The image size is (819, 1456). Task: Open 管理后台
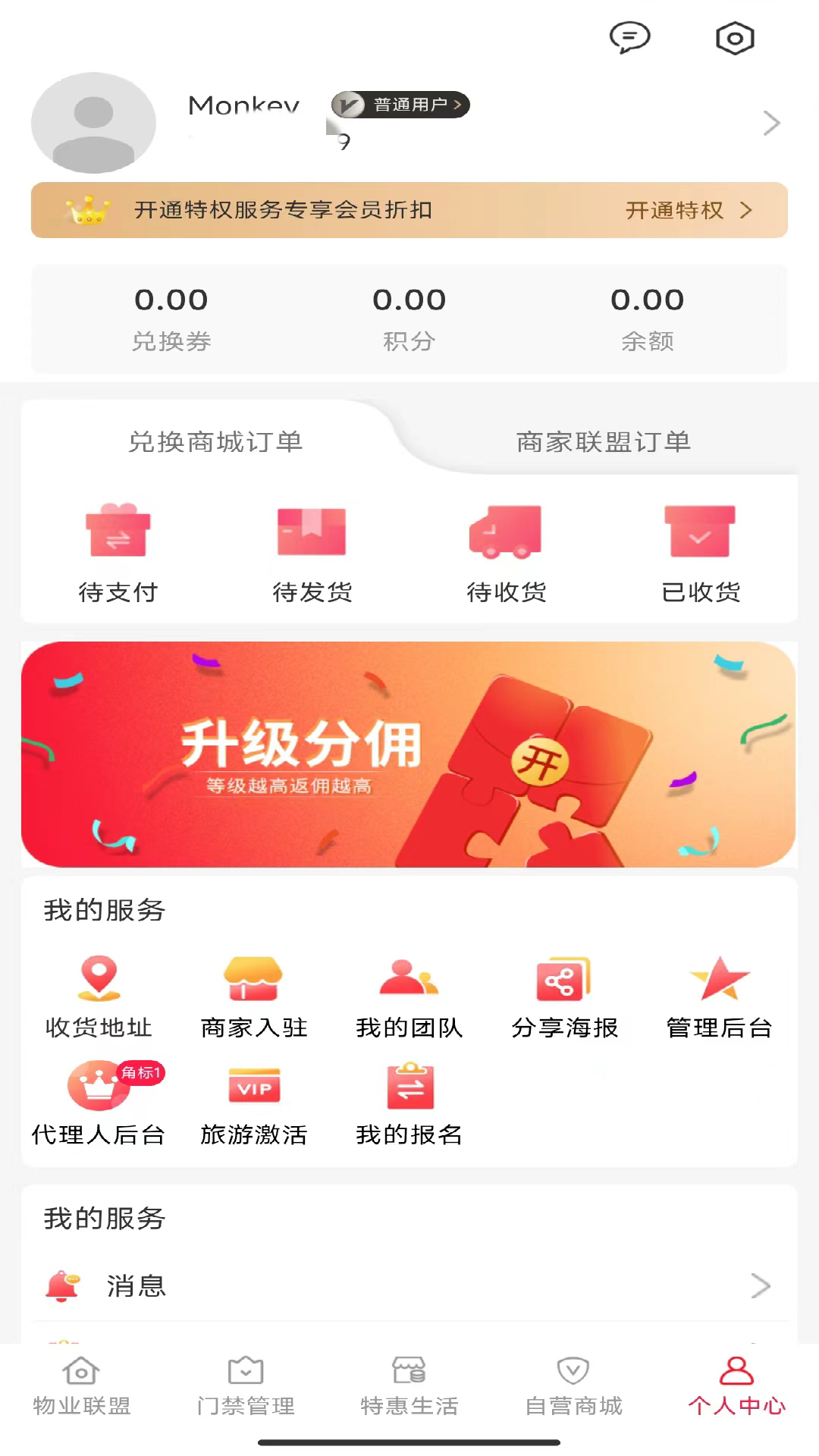pos(720,997)
